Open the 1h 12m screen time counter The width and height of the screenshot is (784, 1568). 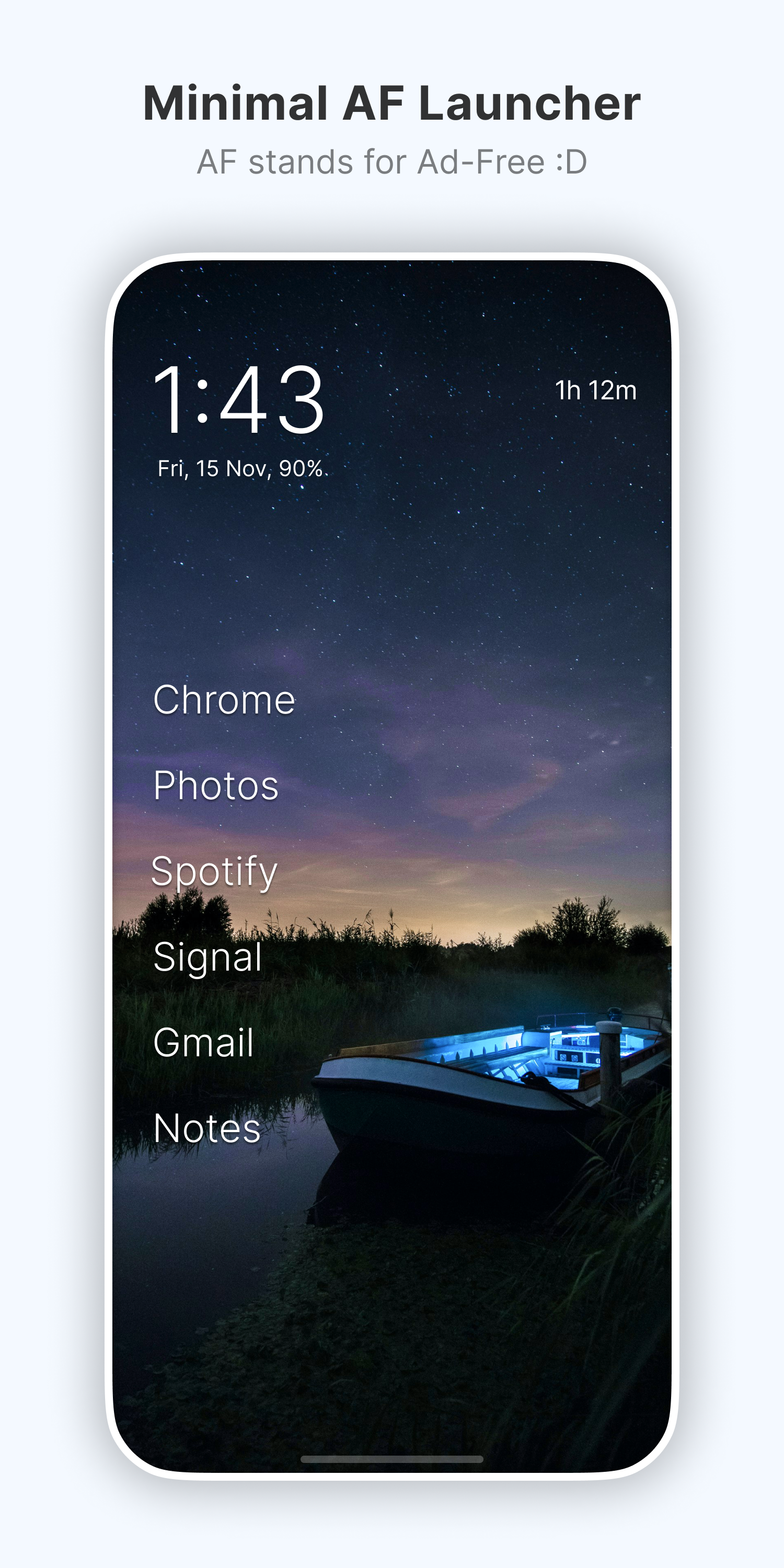pos(595,393)
